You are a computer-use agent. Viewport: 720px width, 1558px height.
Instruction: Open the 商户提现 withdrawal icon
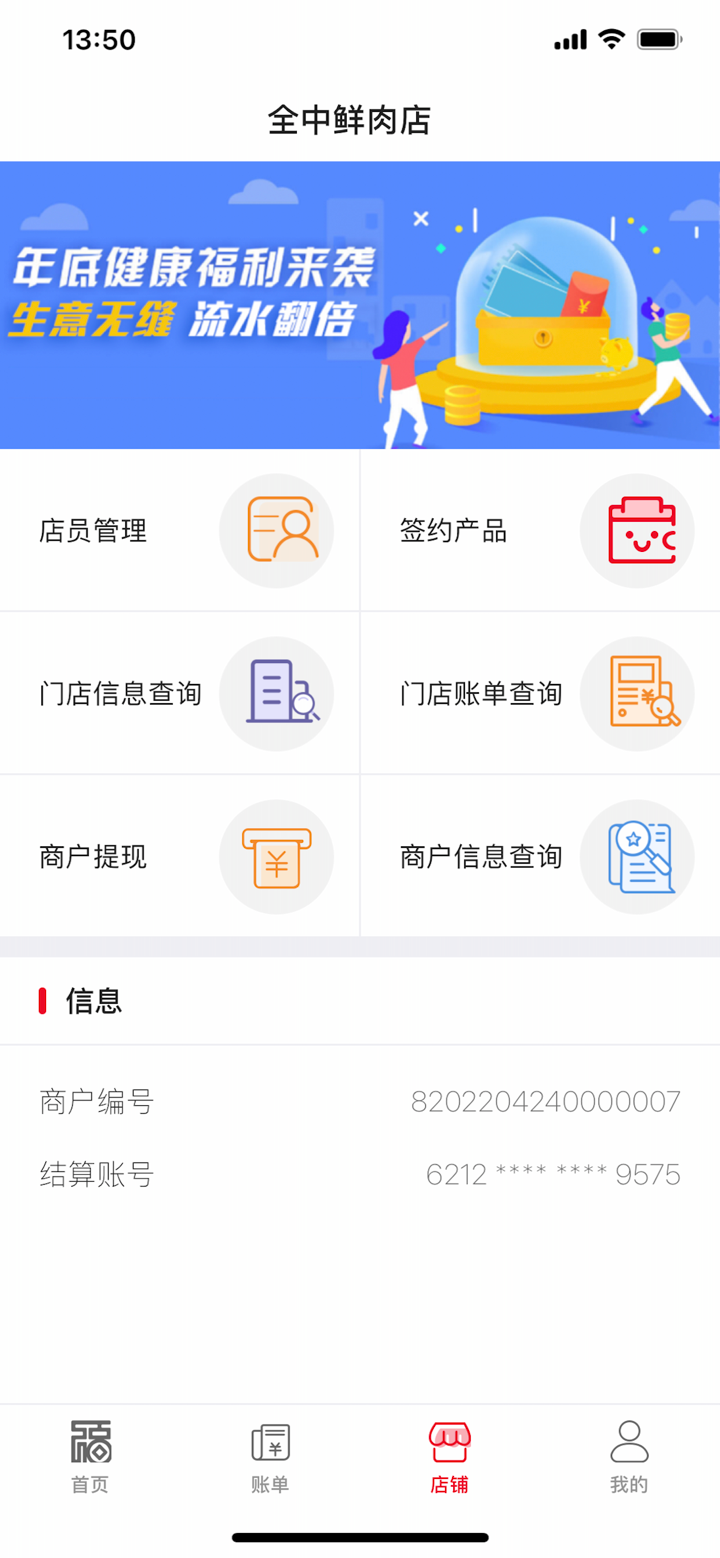pos(277,857)
